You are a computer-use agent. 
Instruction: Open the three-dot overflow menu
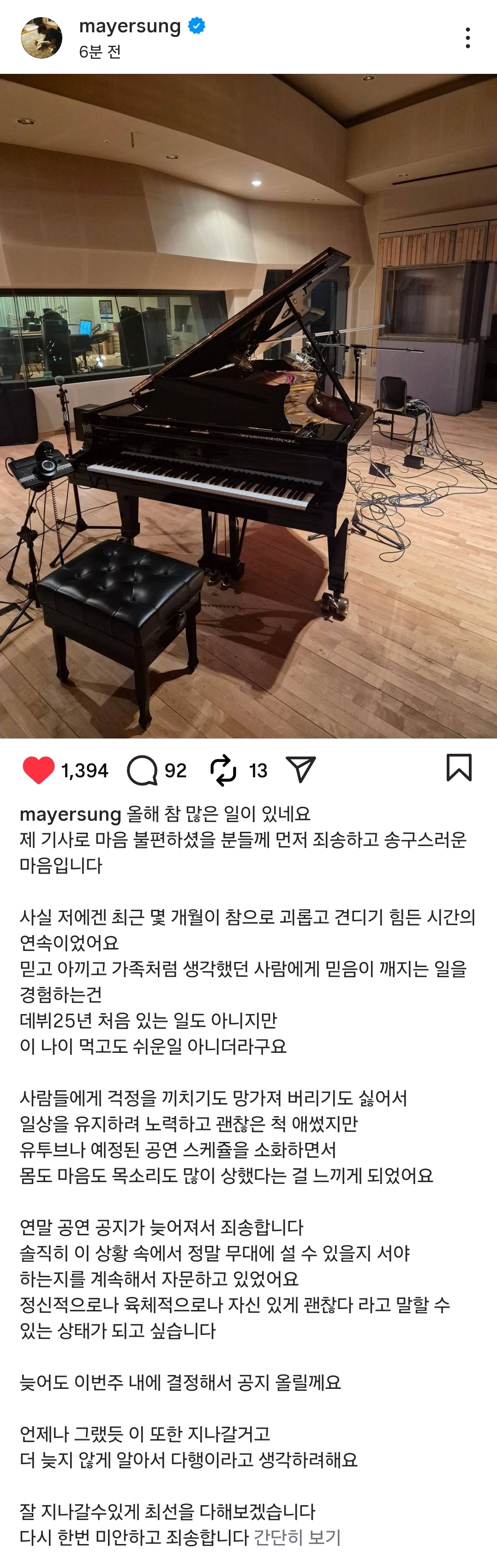pos(467,38)
